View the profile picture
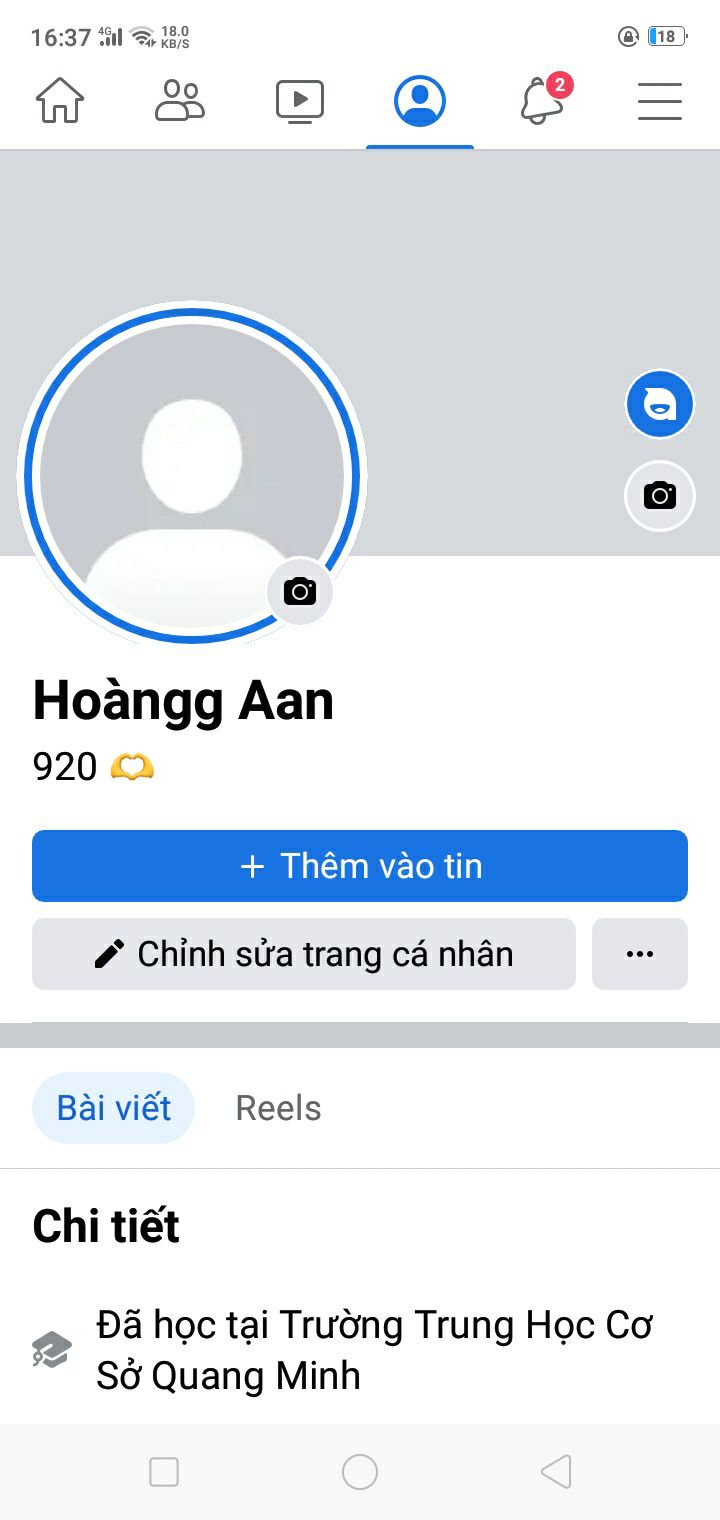Image resolution: width=720 pixels, height=1520 pixels. pyautogui.click(x=192, y=476)
